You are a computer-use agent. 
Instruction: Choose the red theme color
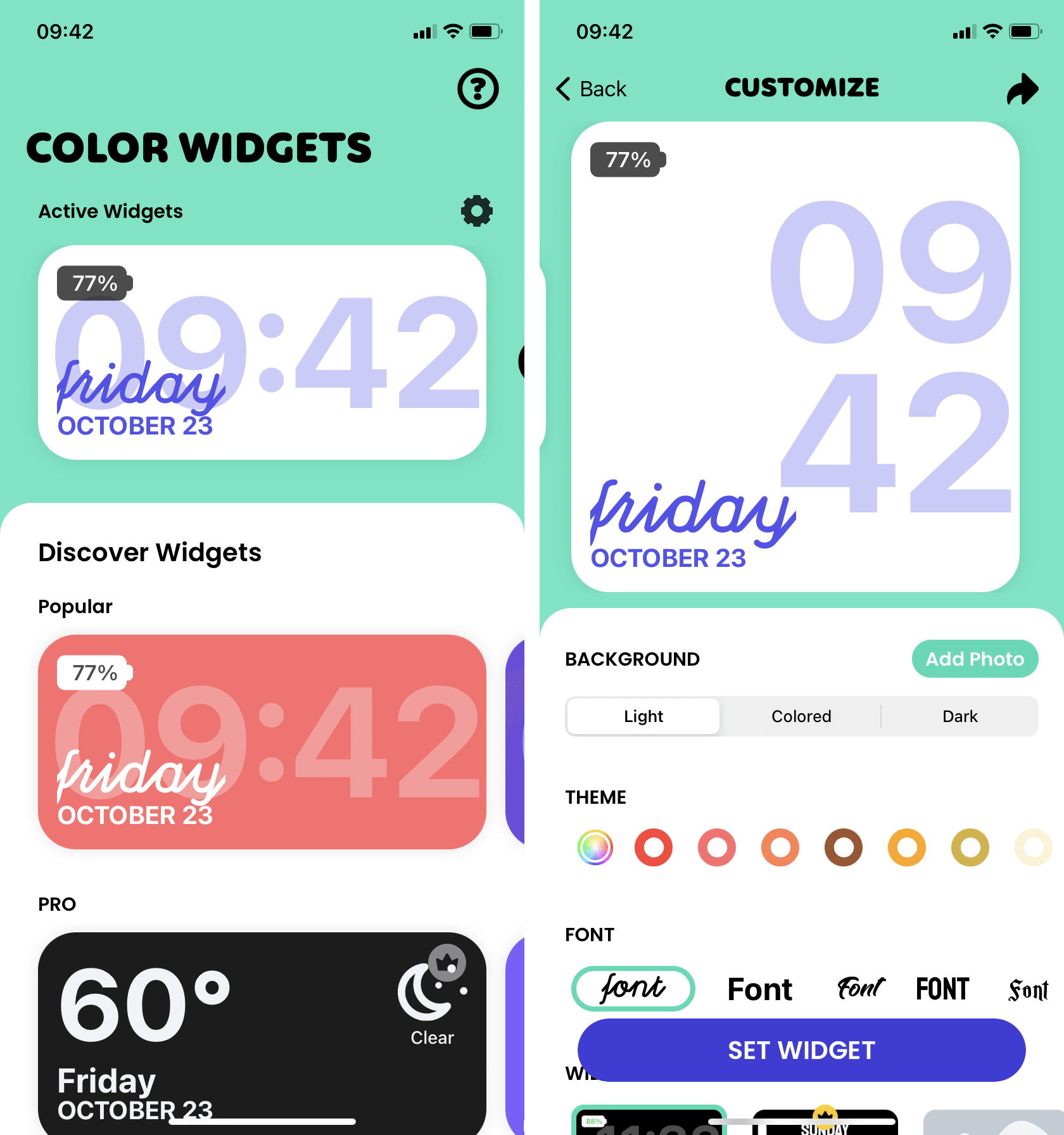tap(654, 847)
